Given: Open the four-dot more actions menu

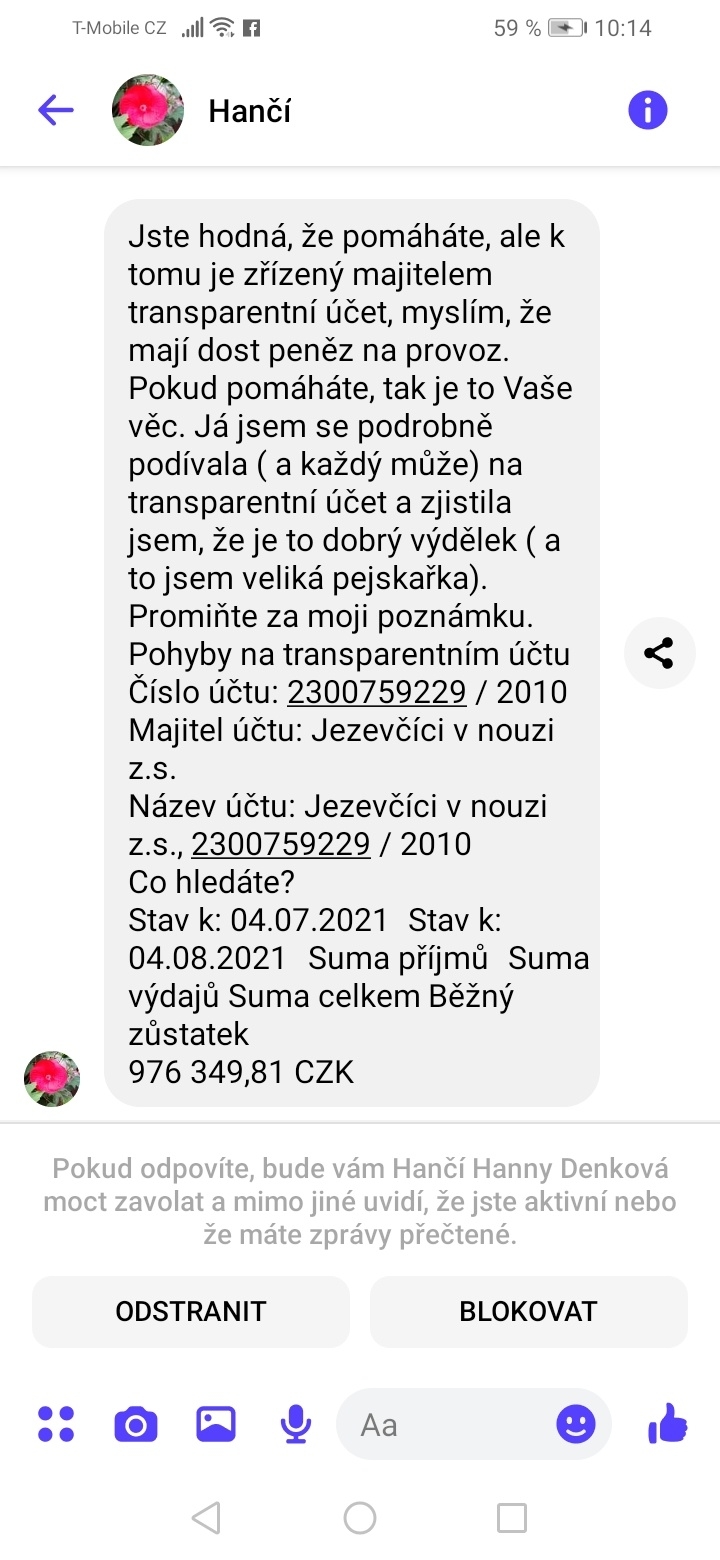Looking at the screenshot, I should 56,1424.
